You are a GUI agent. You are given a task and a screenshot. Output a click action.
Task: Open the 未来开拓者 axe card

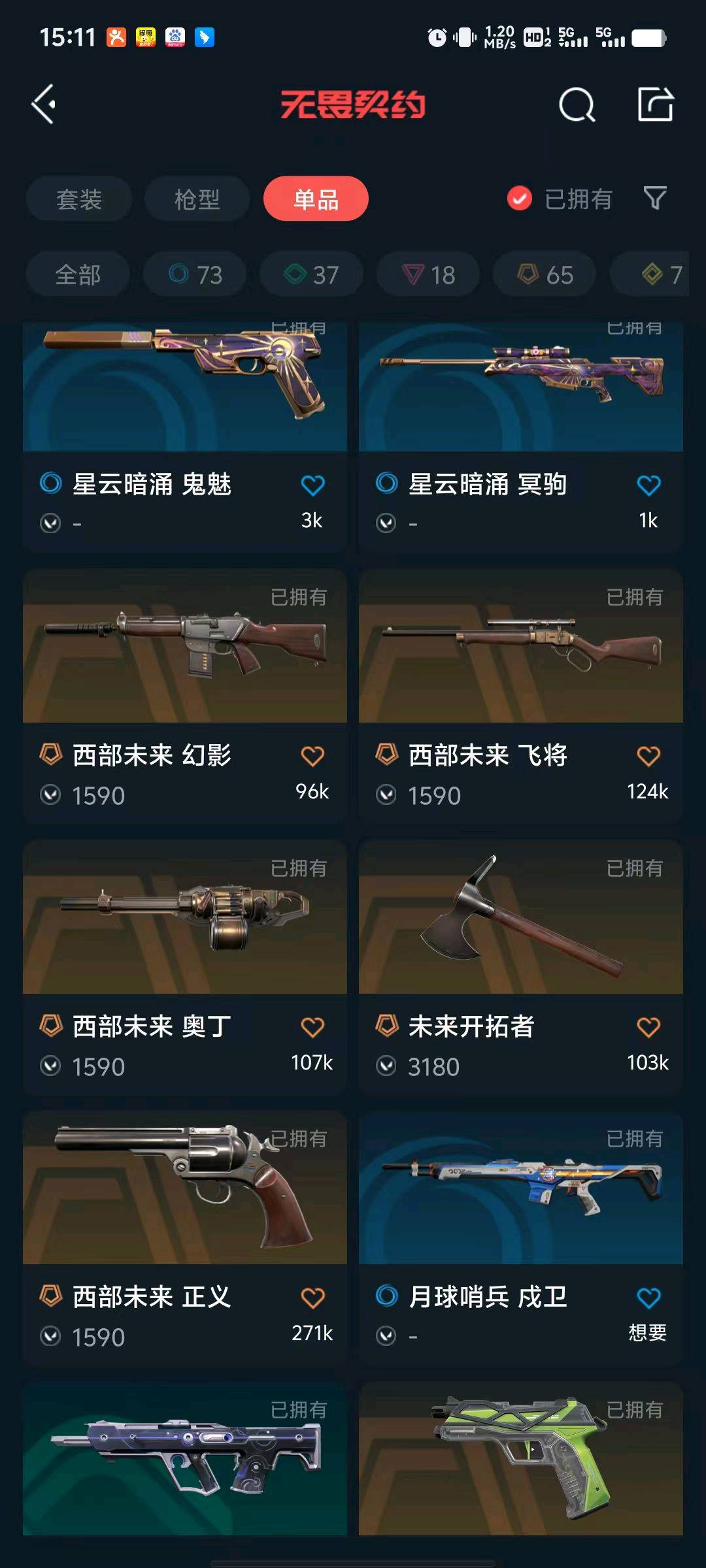point(521,967)
